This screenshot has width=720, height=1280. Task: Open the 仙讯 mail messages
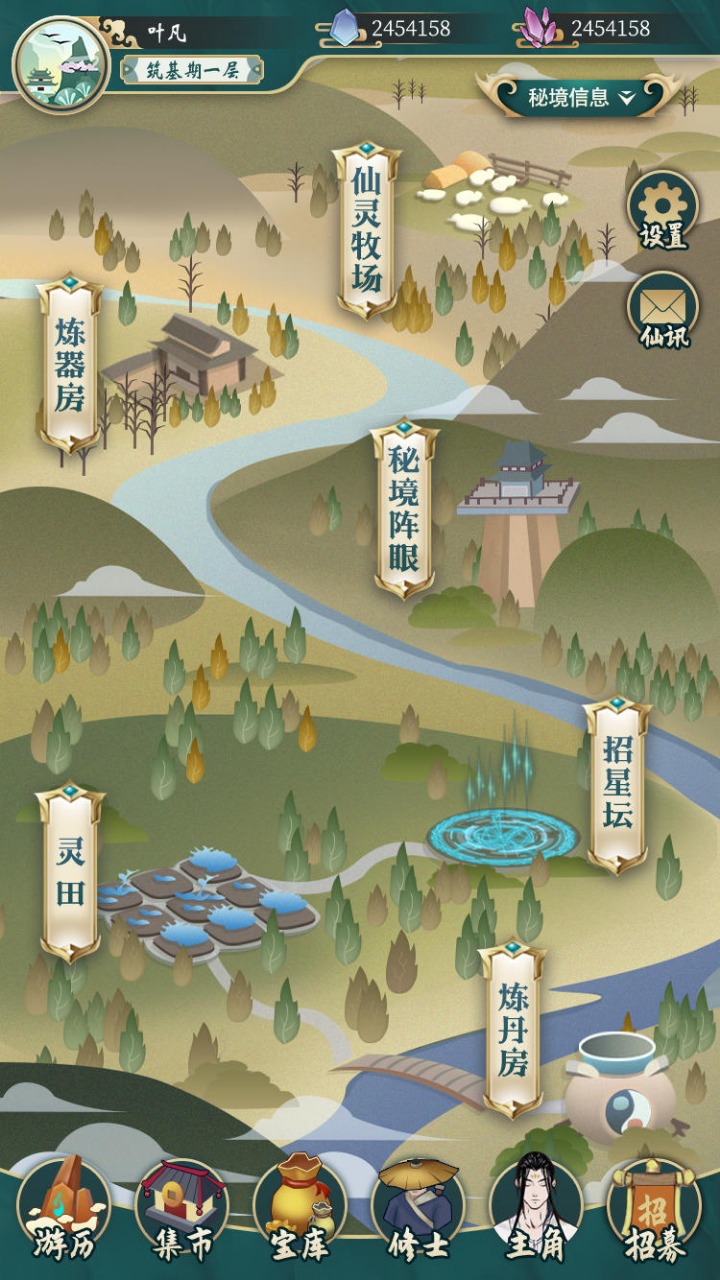click(x=662, y=310)
